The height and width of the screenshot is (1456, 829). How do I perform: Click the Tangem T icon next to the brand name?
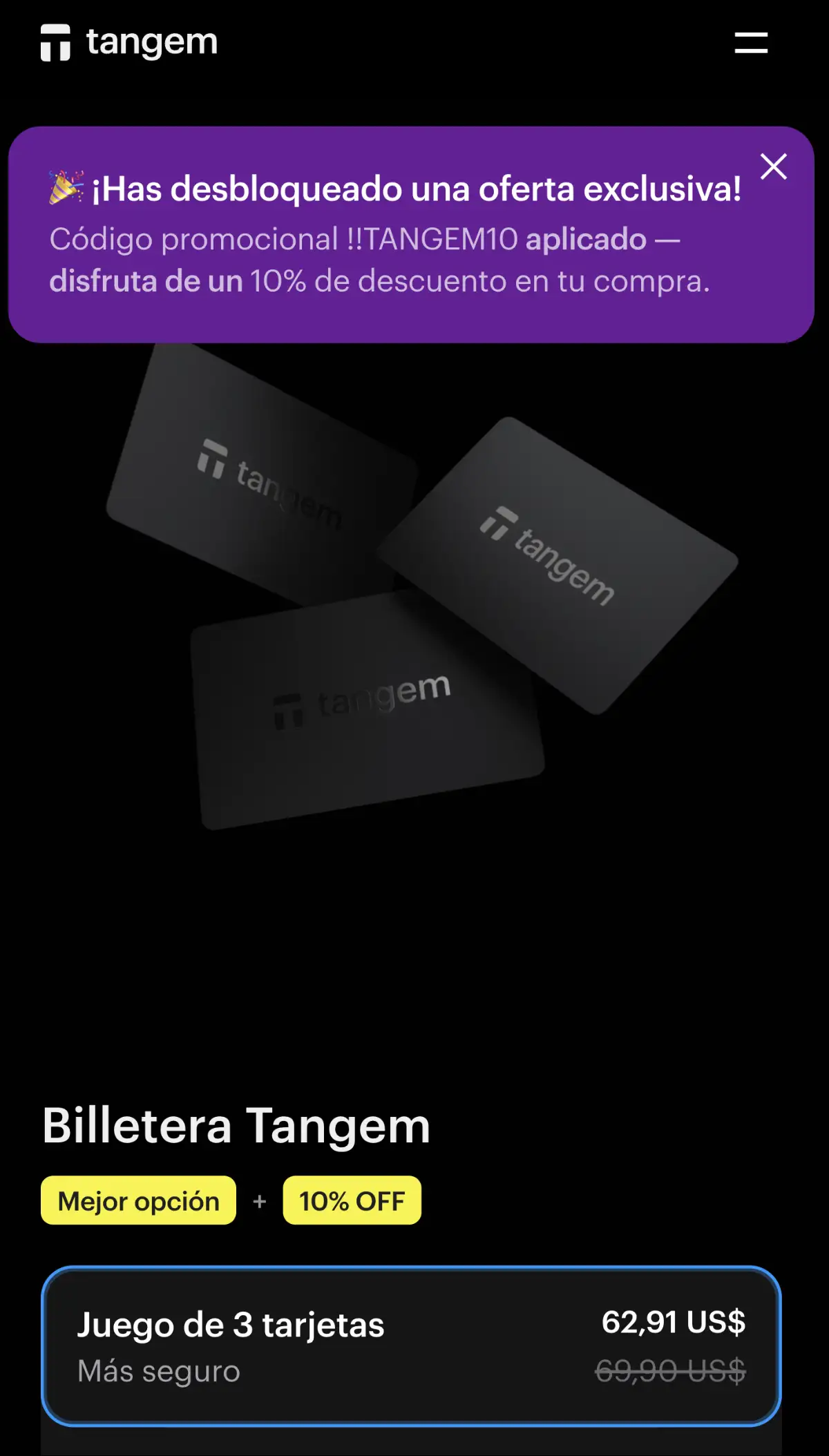(x=56, y=43)
